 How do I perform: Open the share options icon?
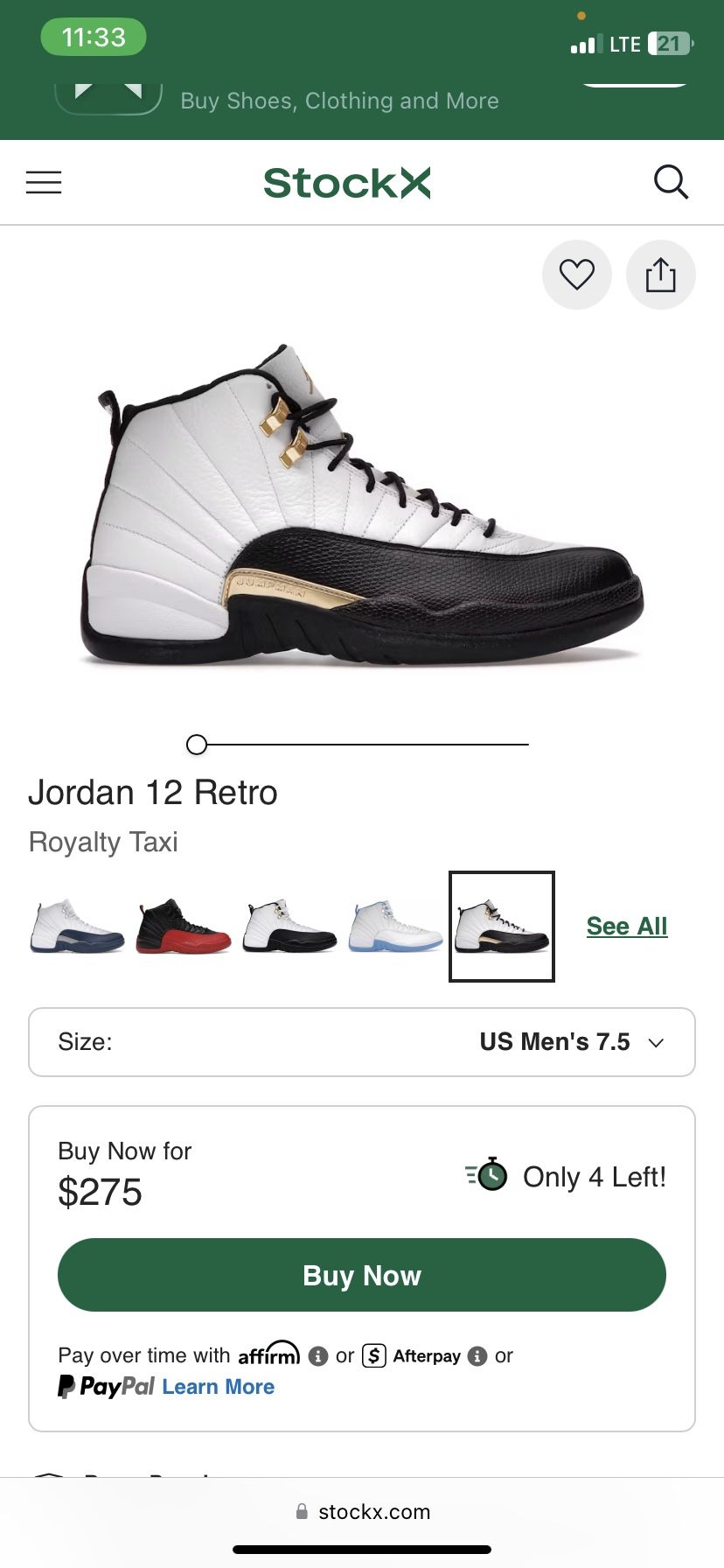tap(661, 275)
